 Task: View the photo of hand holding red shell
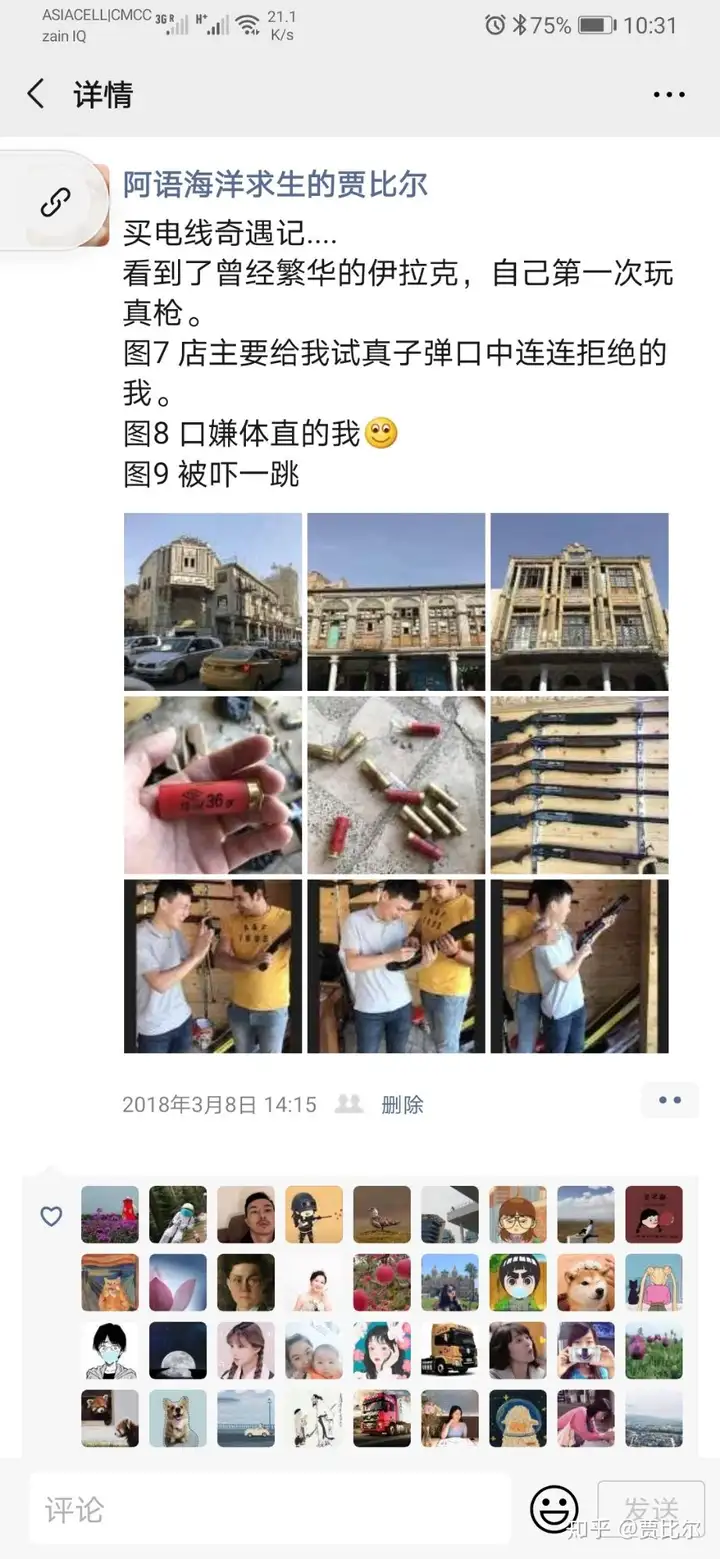click(212, 784)
